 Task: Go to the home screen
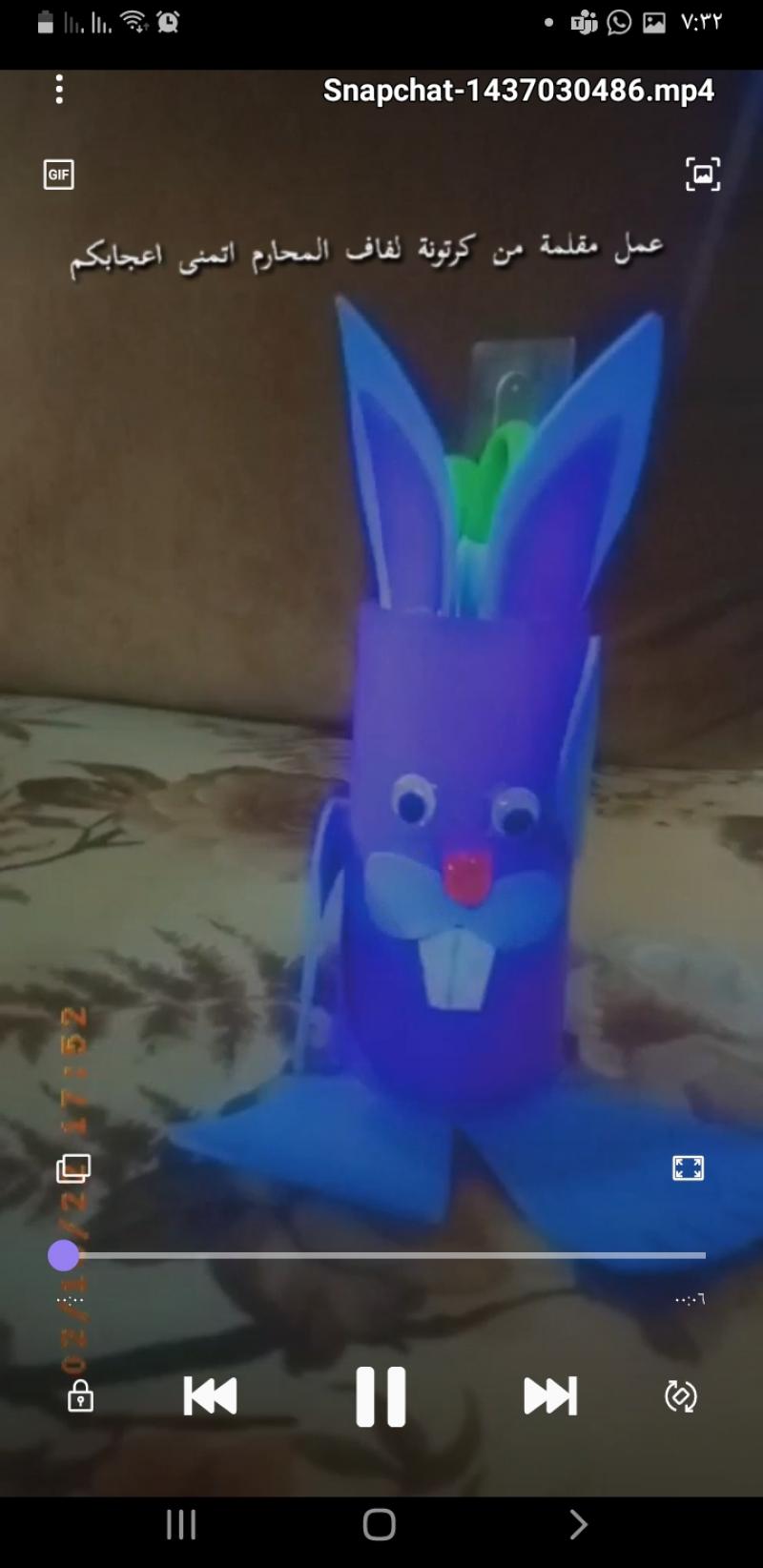pyautogui.click(x=380, y=1524)
